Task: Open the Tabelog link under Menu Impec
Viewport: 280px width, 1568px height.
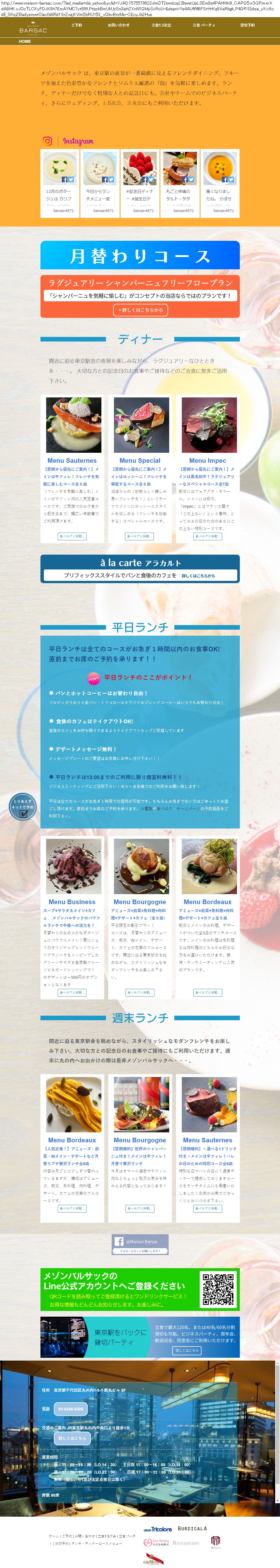Action: point(208,536)
